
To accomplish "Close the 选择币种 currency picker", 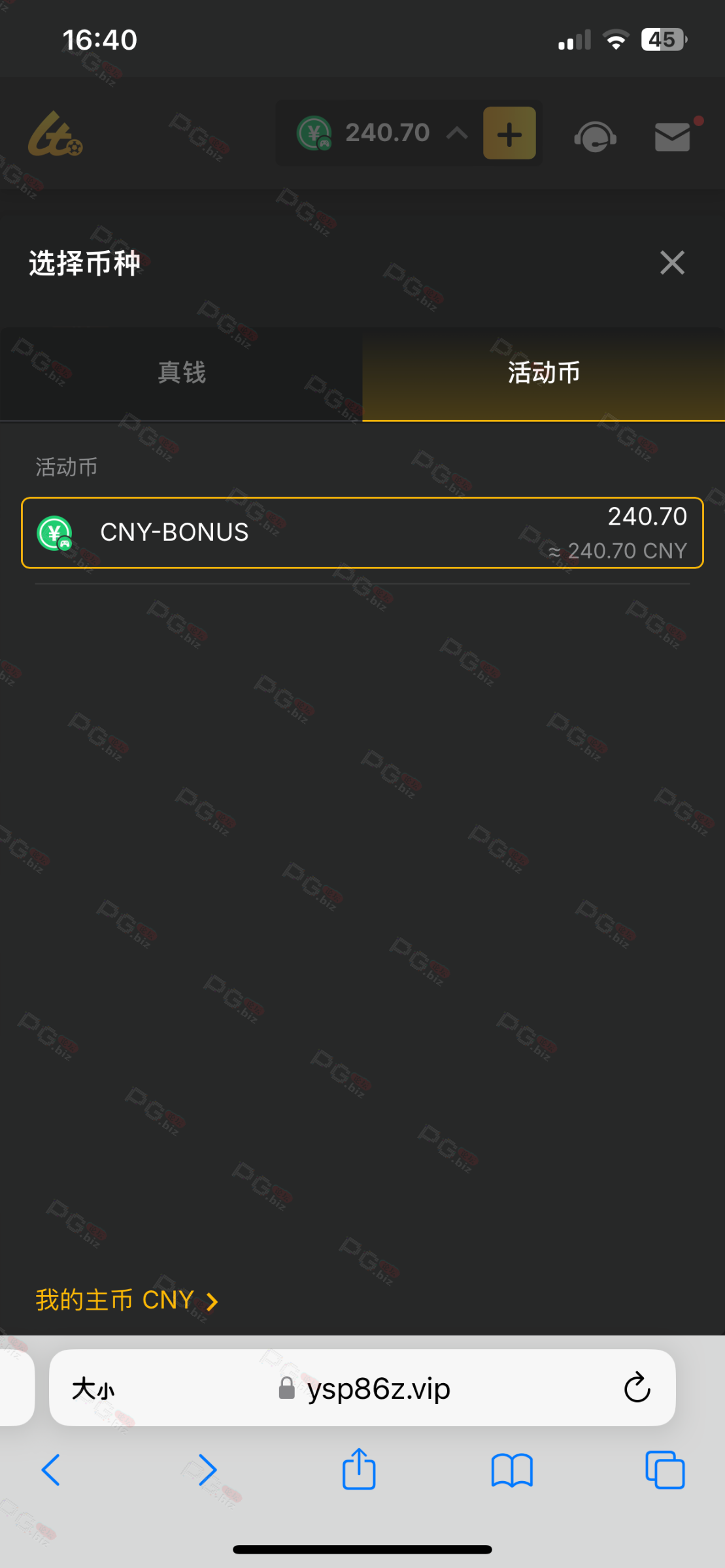I will click(x=672, y=263).
